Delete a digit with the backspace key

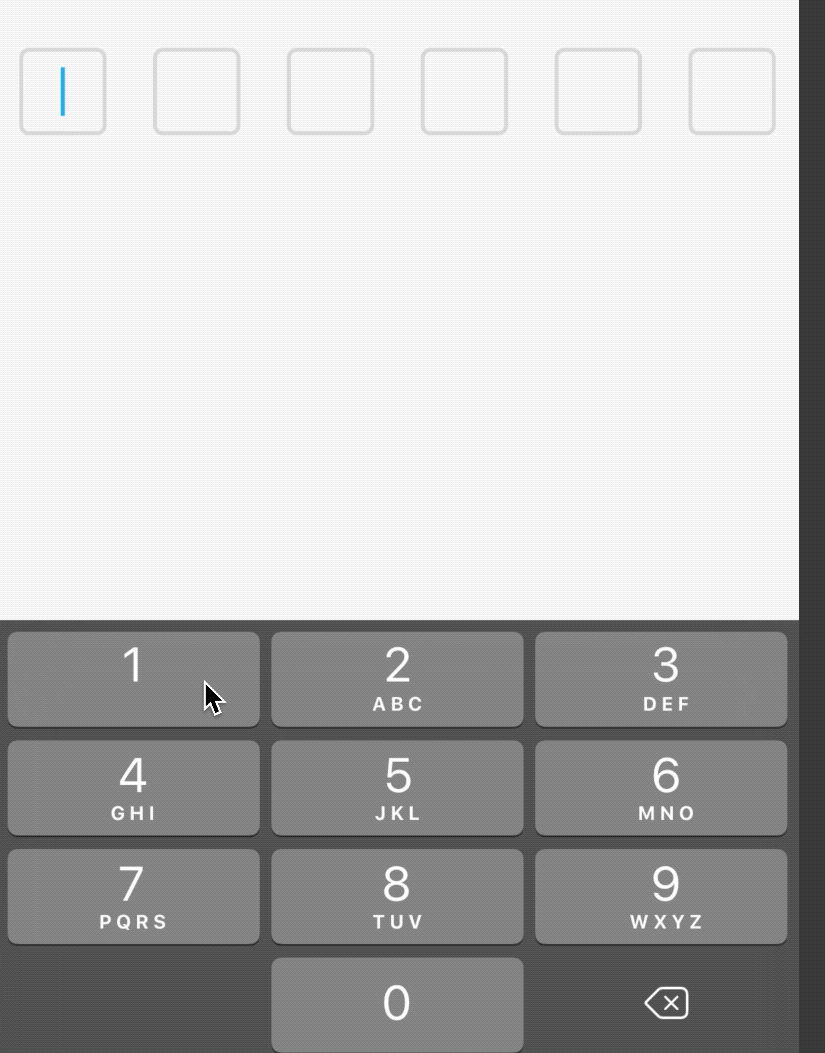pyautogui.click(x=666, y=1003)
